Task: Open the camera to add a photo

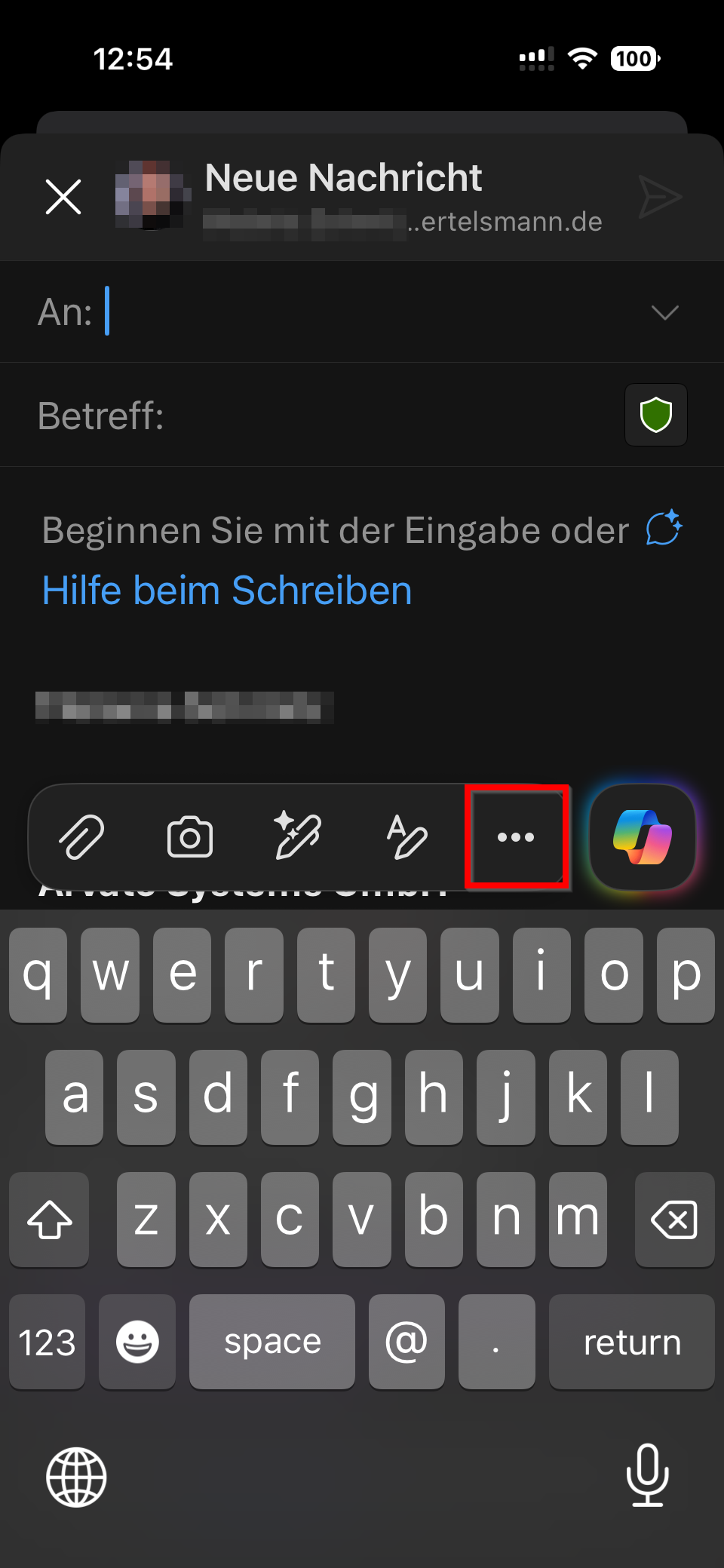Action: click(190, 837)
